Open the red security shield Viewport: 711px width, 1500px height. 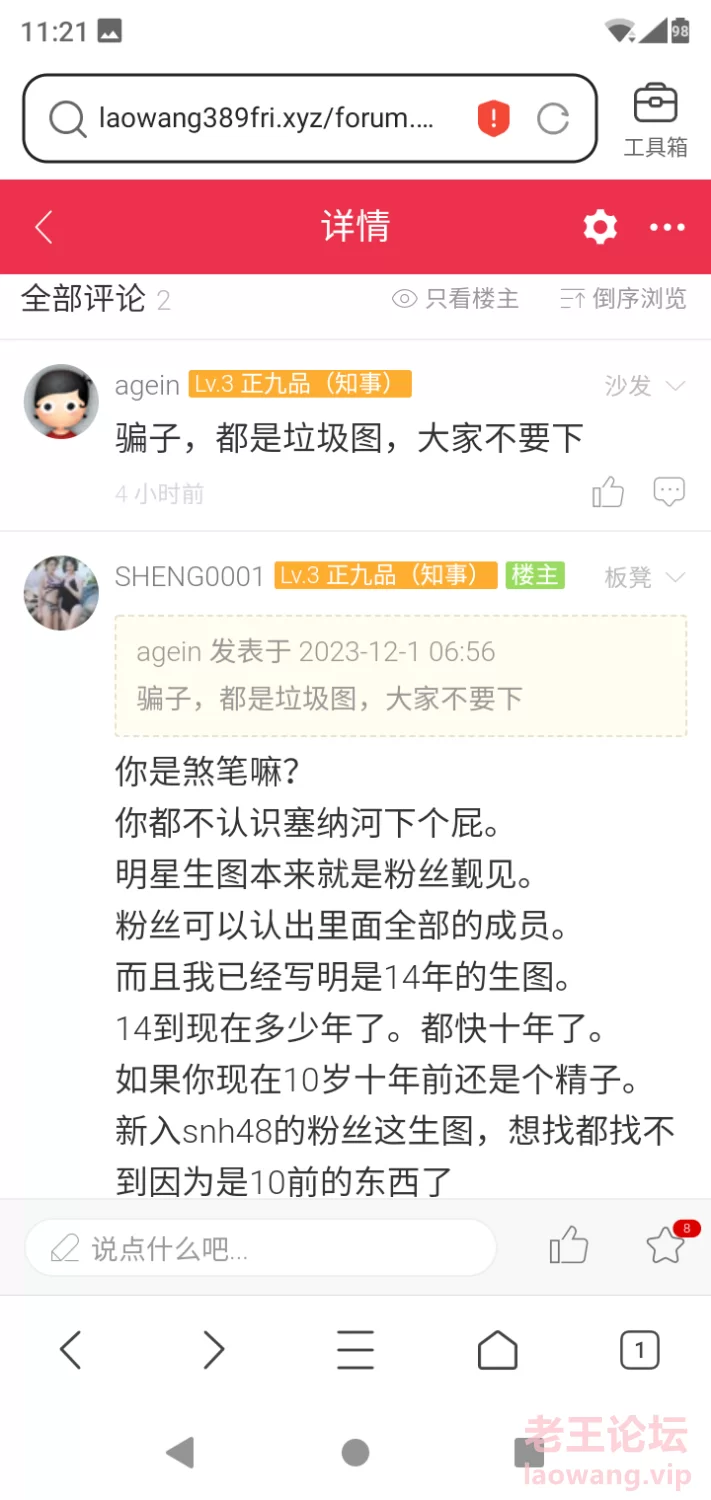click(493, 119)
